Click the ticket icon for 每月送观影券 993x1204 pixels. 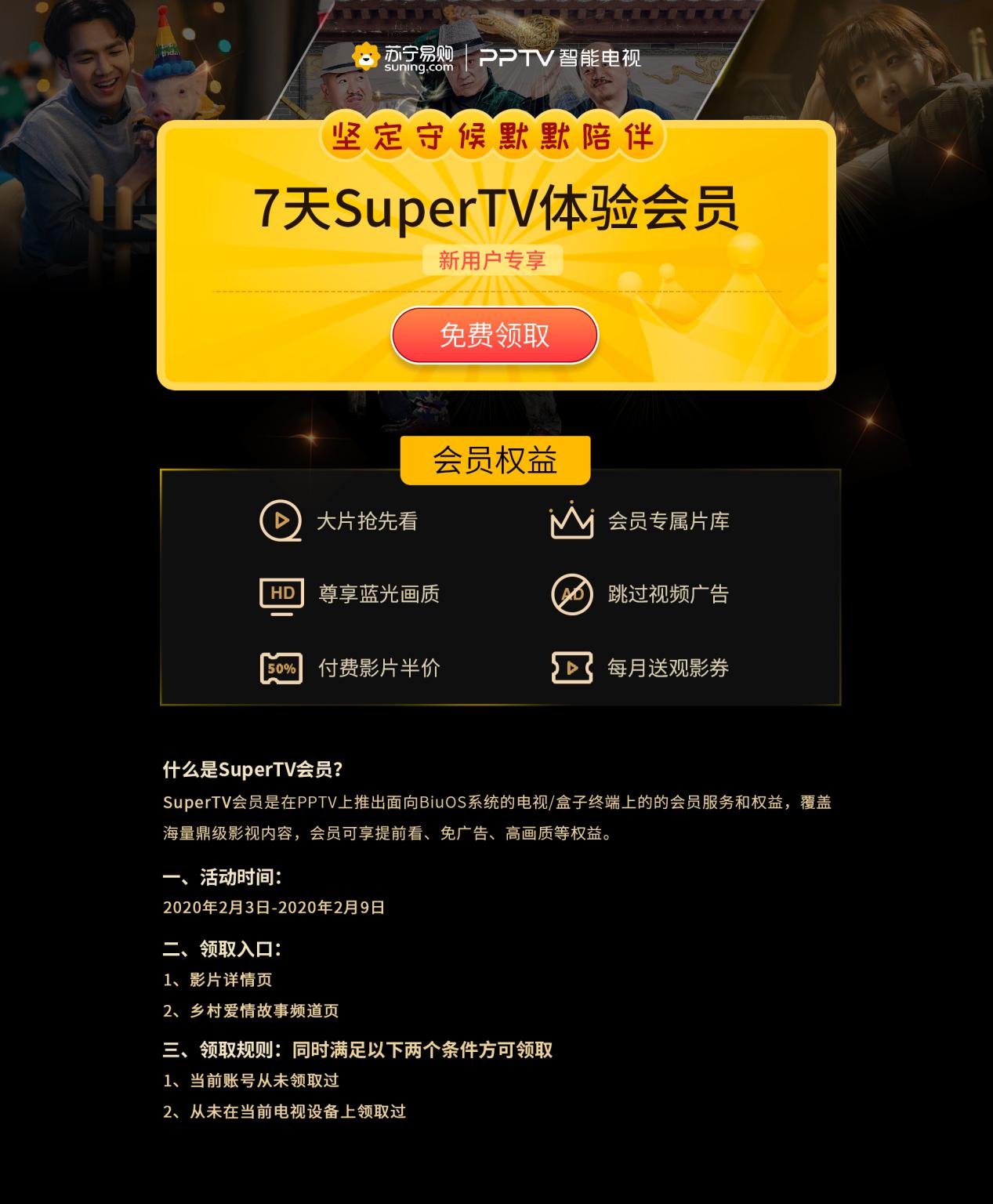[x=571, y=668]
